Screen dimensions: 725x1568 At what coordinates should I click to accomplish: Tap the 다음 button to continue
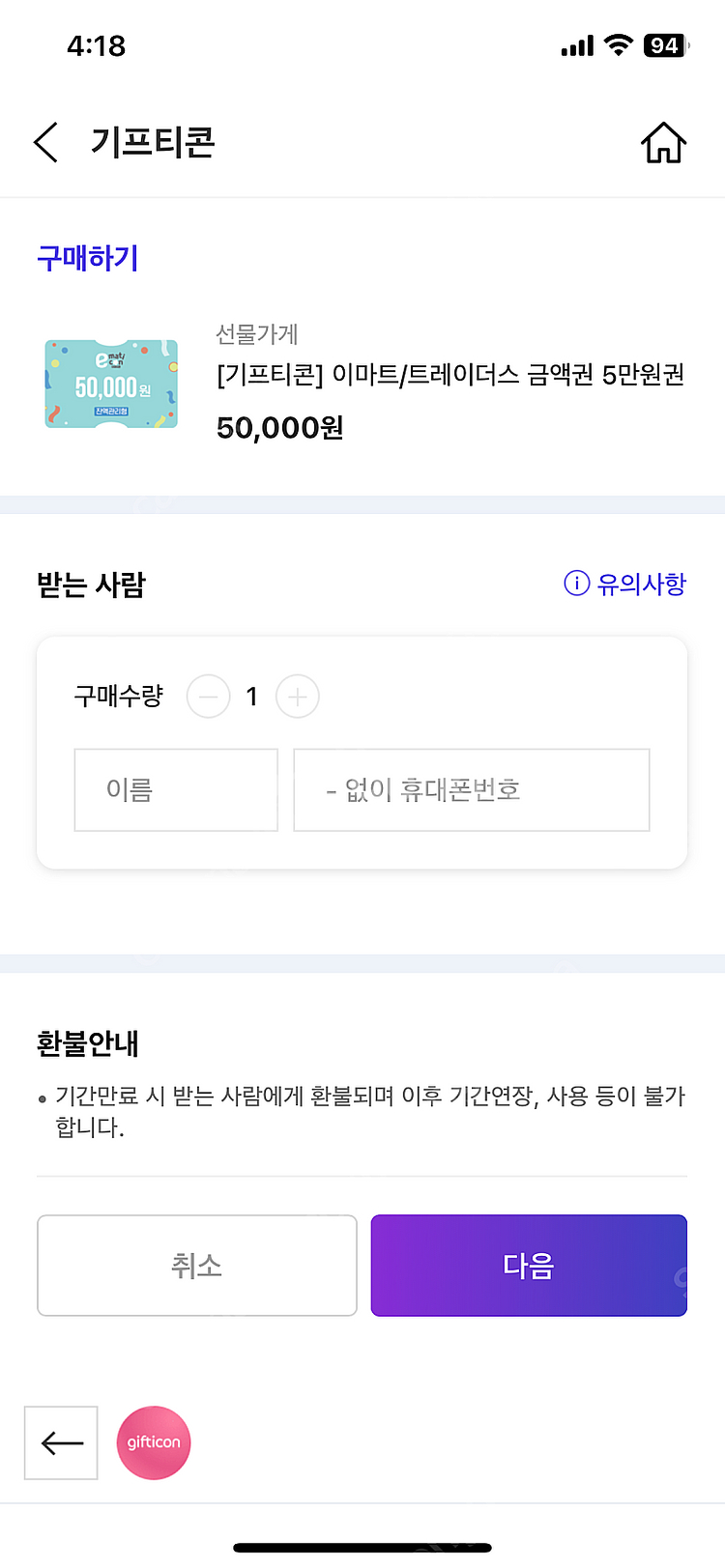[x=529, y=1266]
